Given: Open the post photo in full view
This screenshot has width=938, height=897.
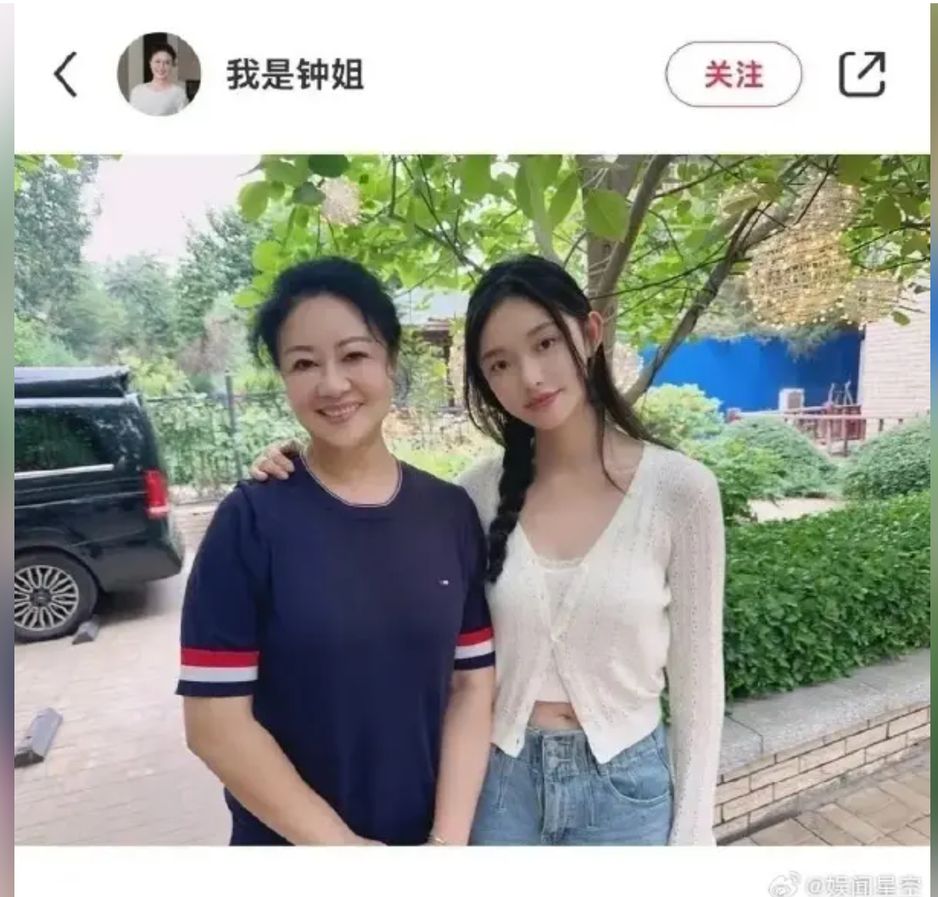Looking at the screenshot, I should pyautogui.click(x=472, y=500).
